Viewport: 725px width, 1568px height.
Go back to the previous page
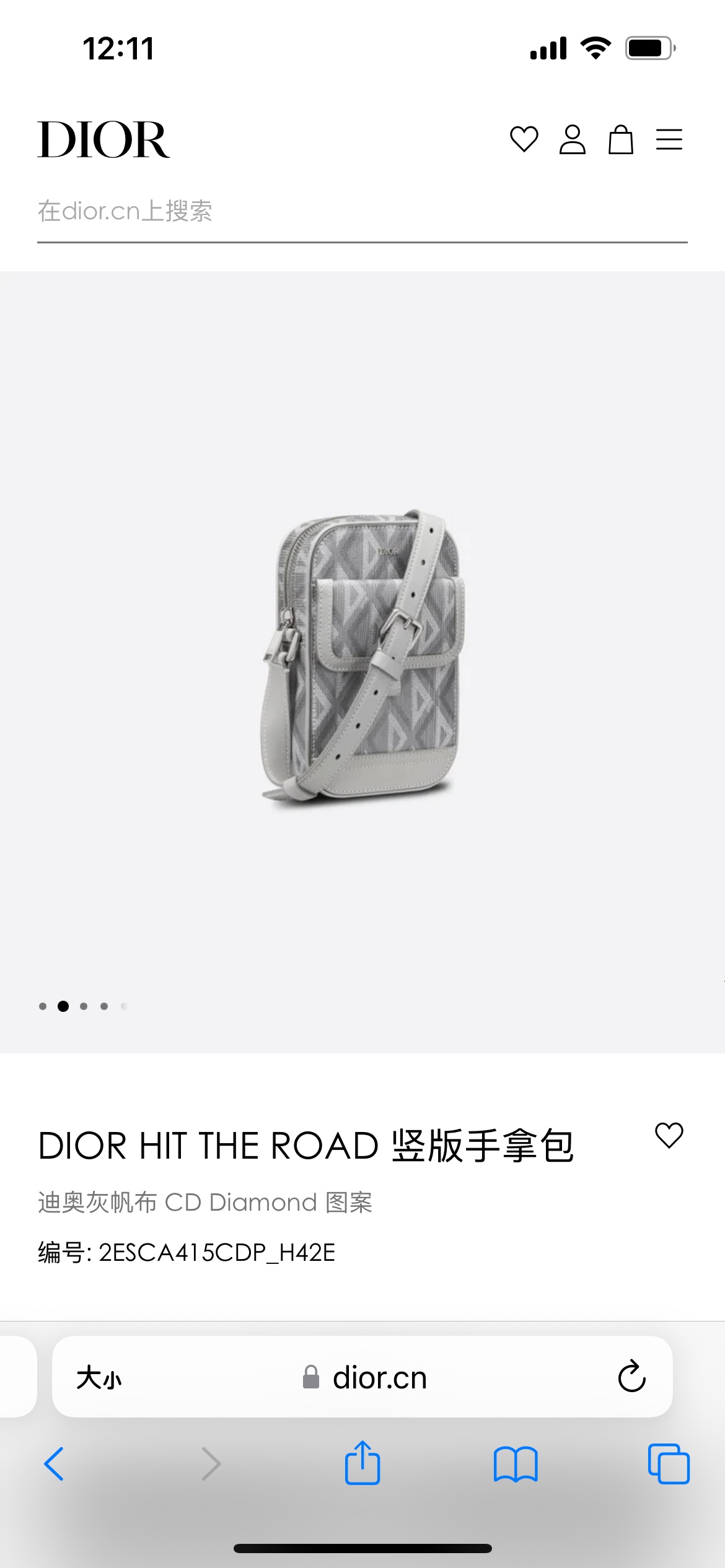pos(55,1464)
